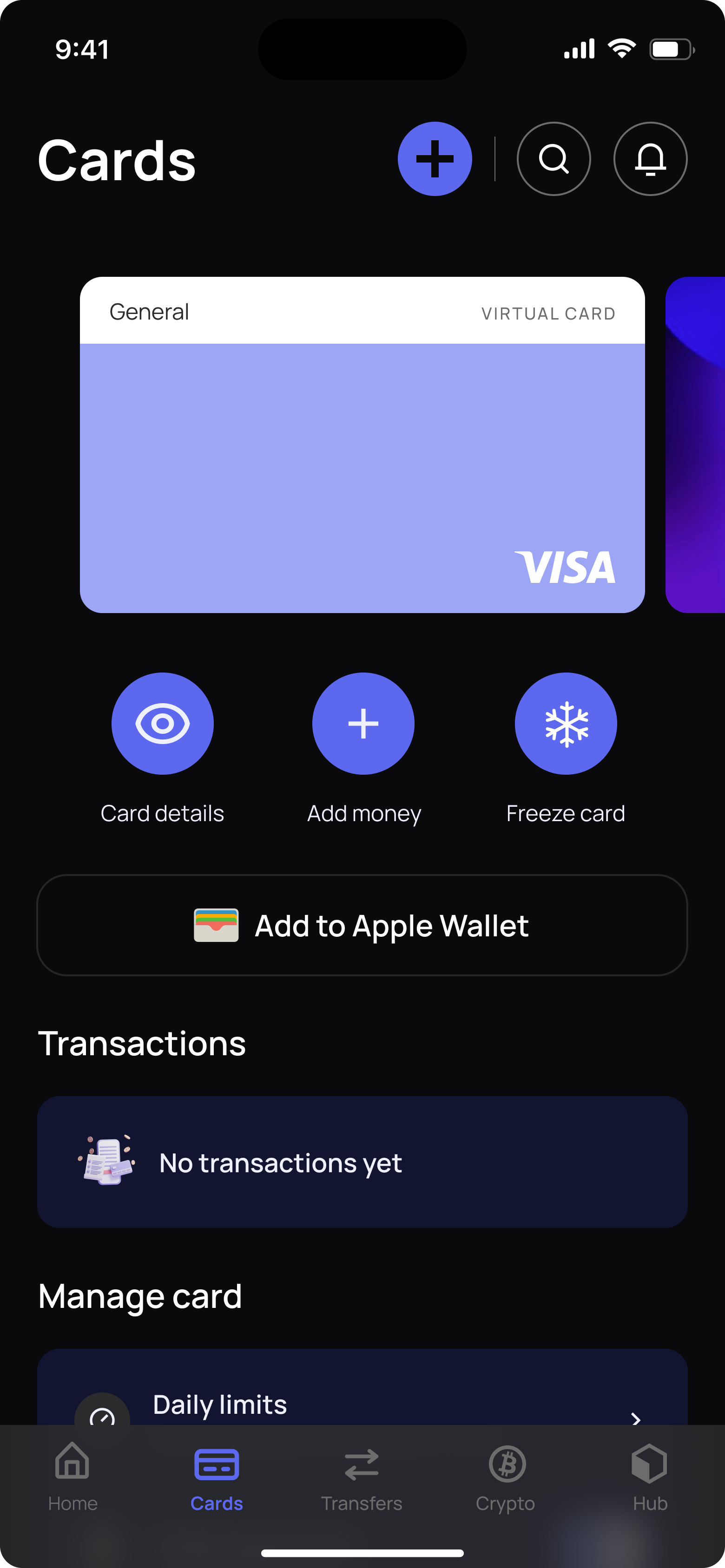Freeze the card
725x1568 pixels.
[566, 724]
